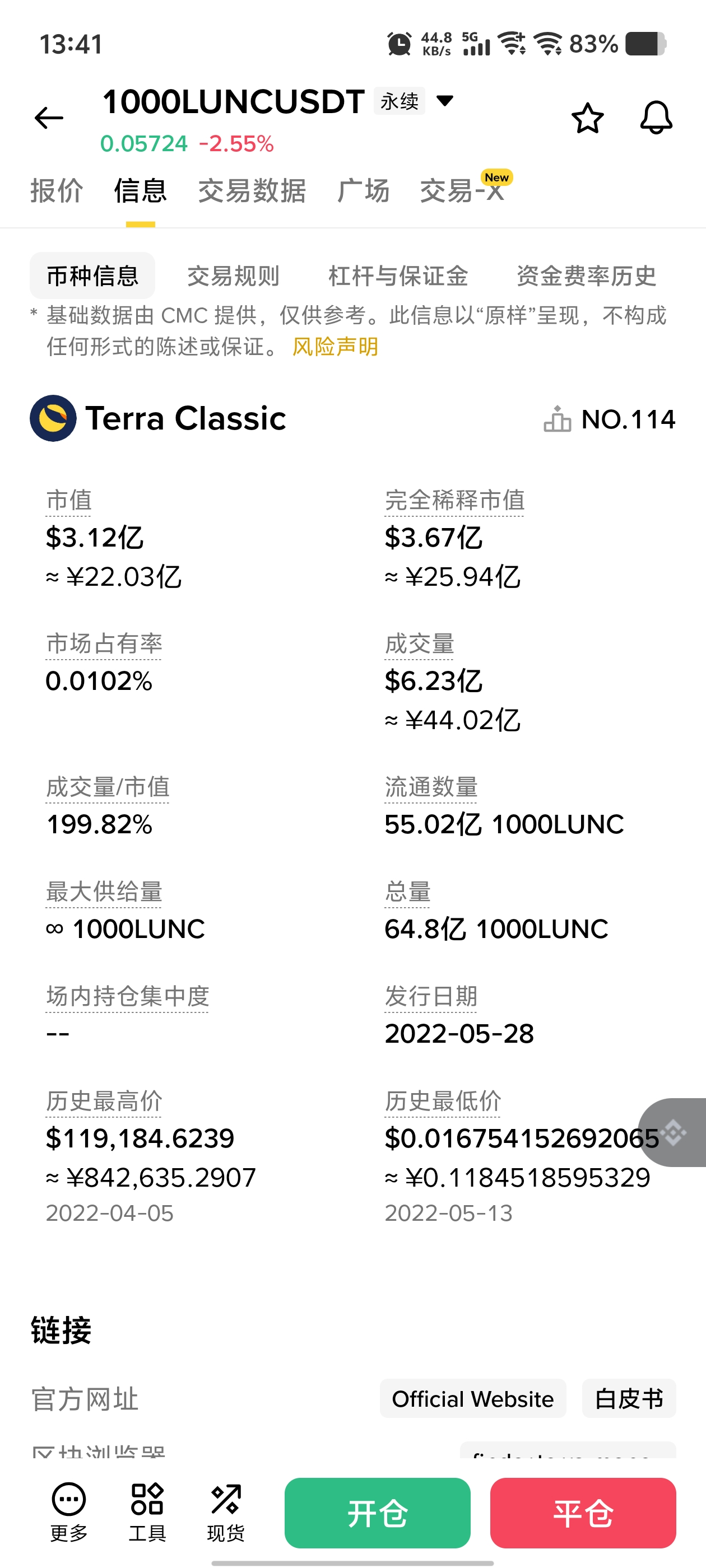Go back using the arrow icon
This screenshot has width=706, height=1568.
click(x=49, y=118)
